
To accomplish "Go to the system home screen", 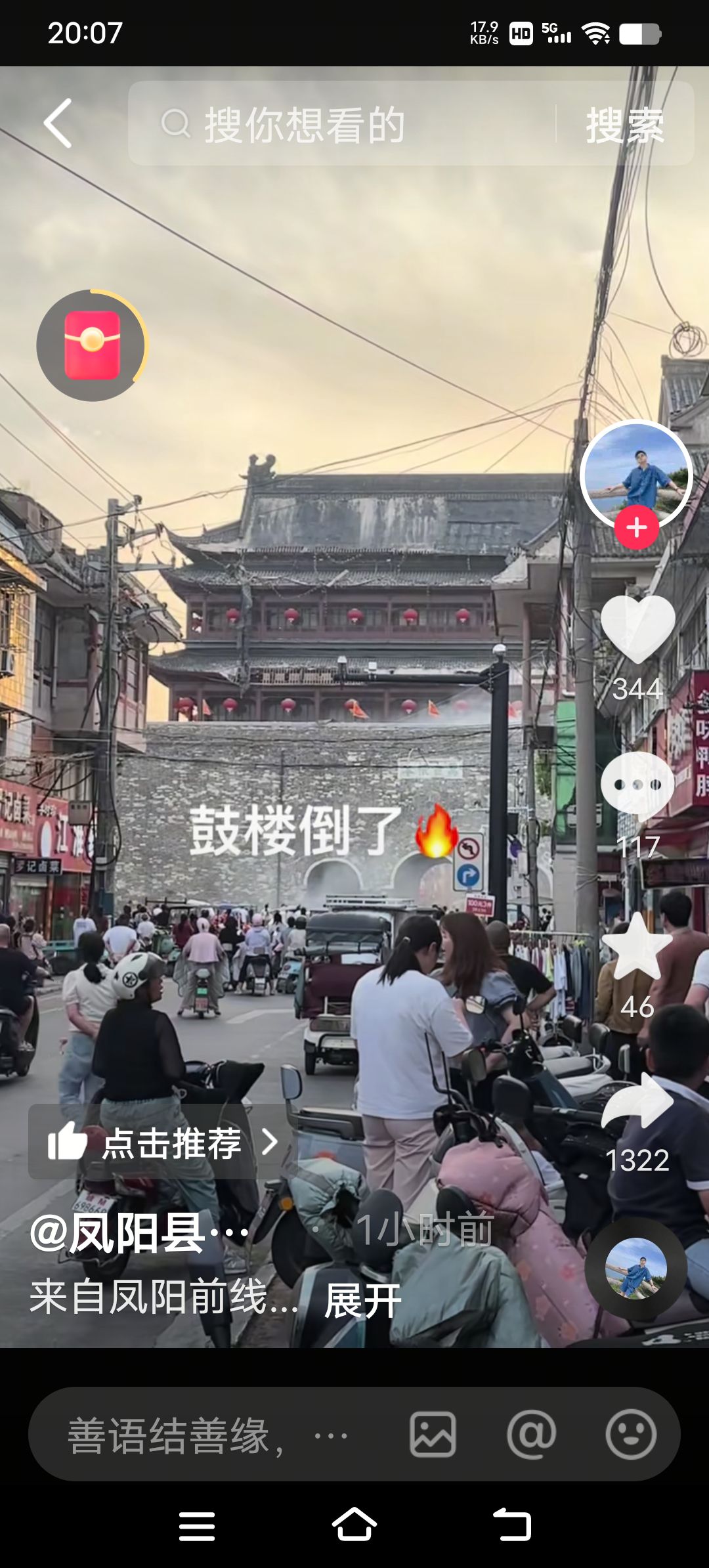I will (x=354, y=1525).
